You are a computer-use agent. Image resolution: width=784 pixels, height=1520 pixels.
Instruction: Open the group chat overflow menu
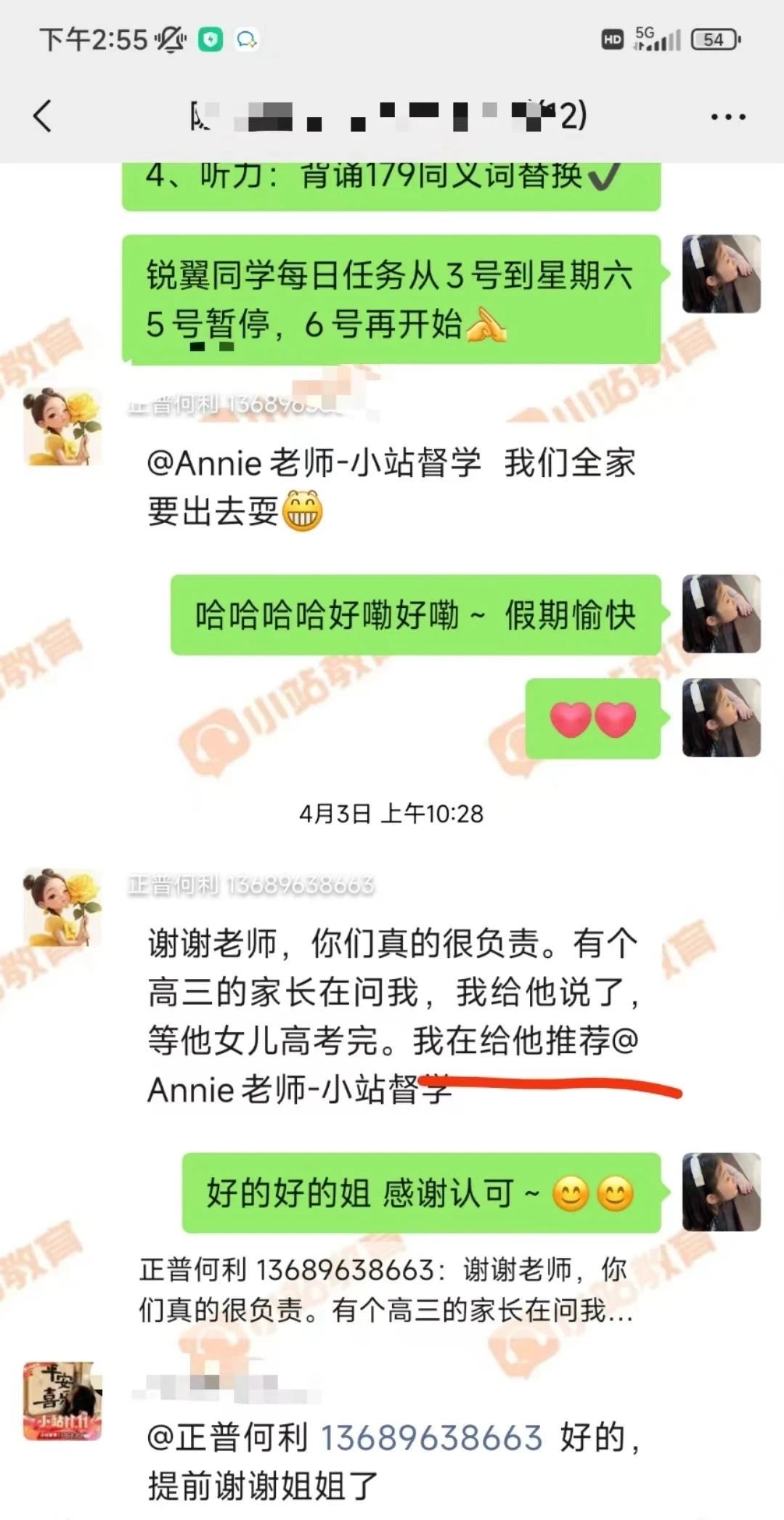727,116
